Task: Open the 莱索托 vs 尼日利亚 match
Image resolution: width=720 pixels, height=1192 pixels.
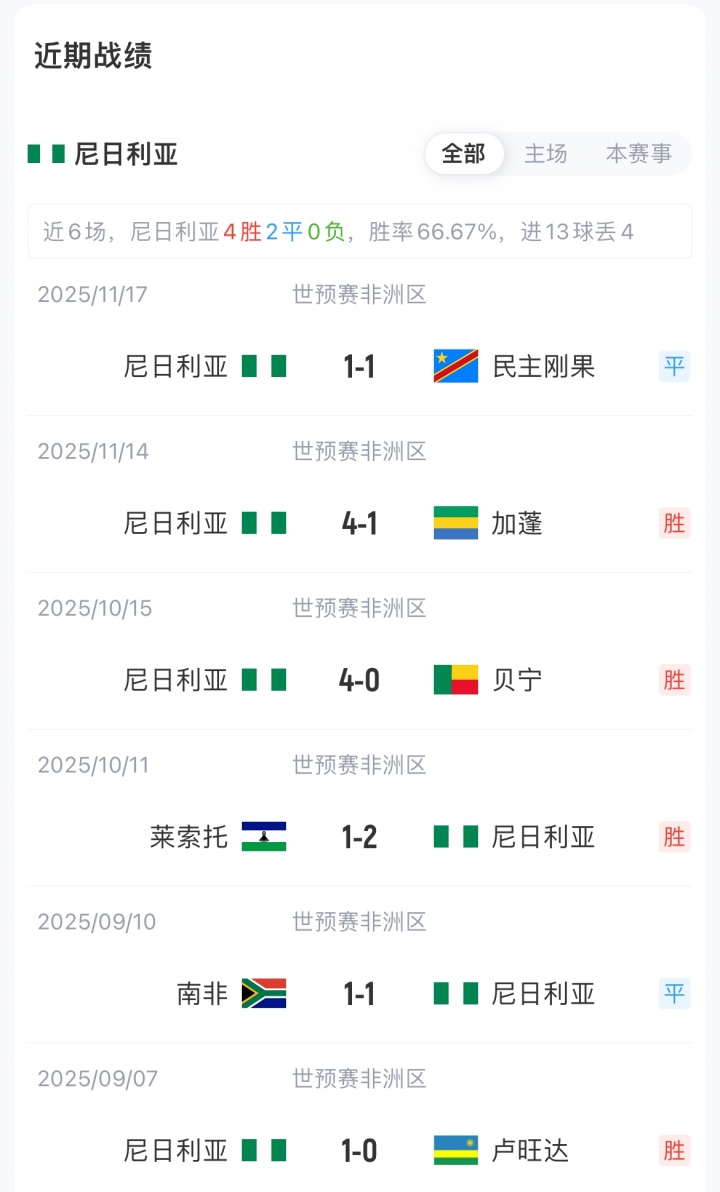Action: (x=359, y=837)
